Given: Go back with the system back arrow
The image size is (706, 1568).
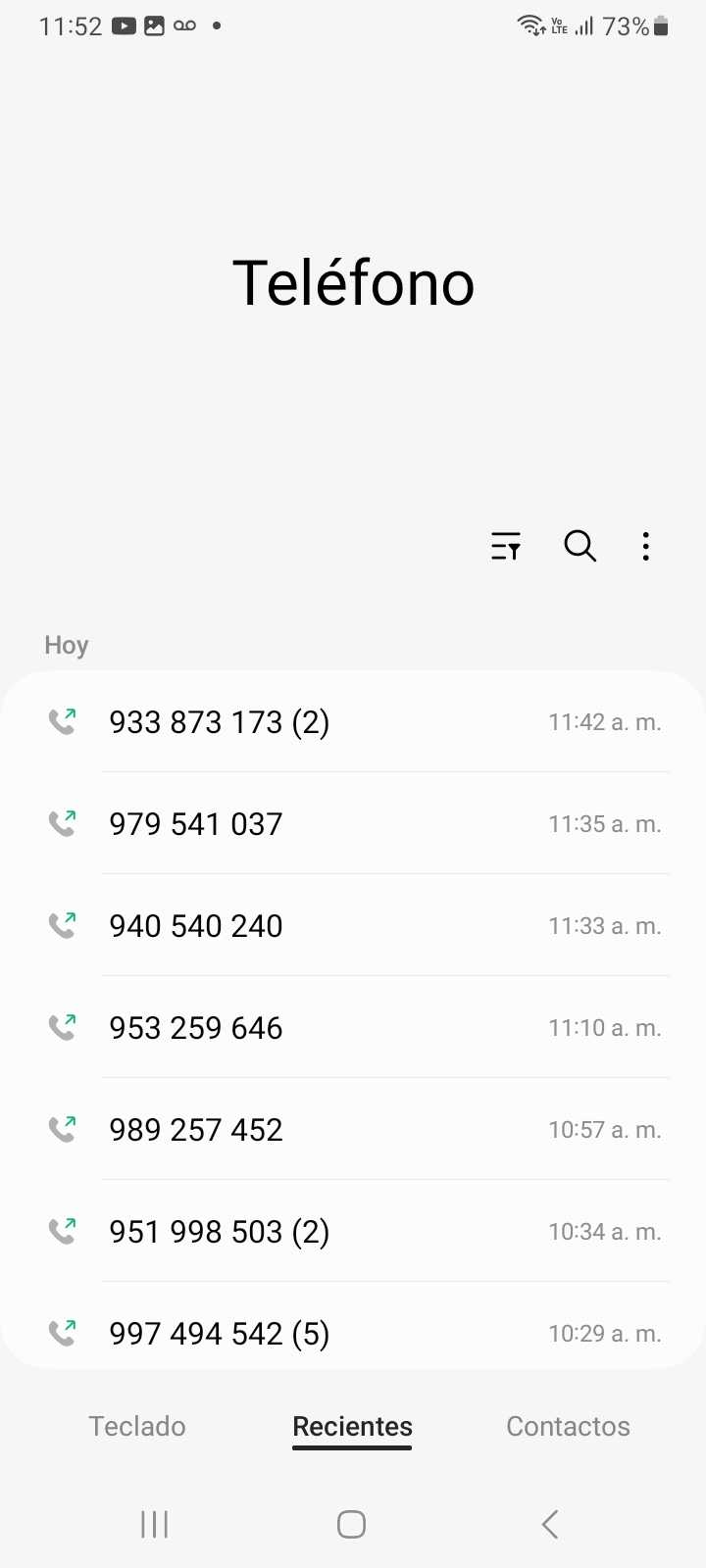Looking at the screenshot, I should point(550,1524).
